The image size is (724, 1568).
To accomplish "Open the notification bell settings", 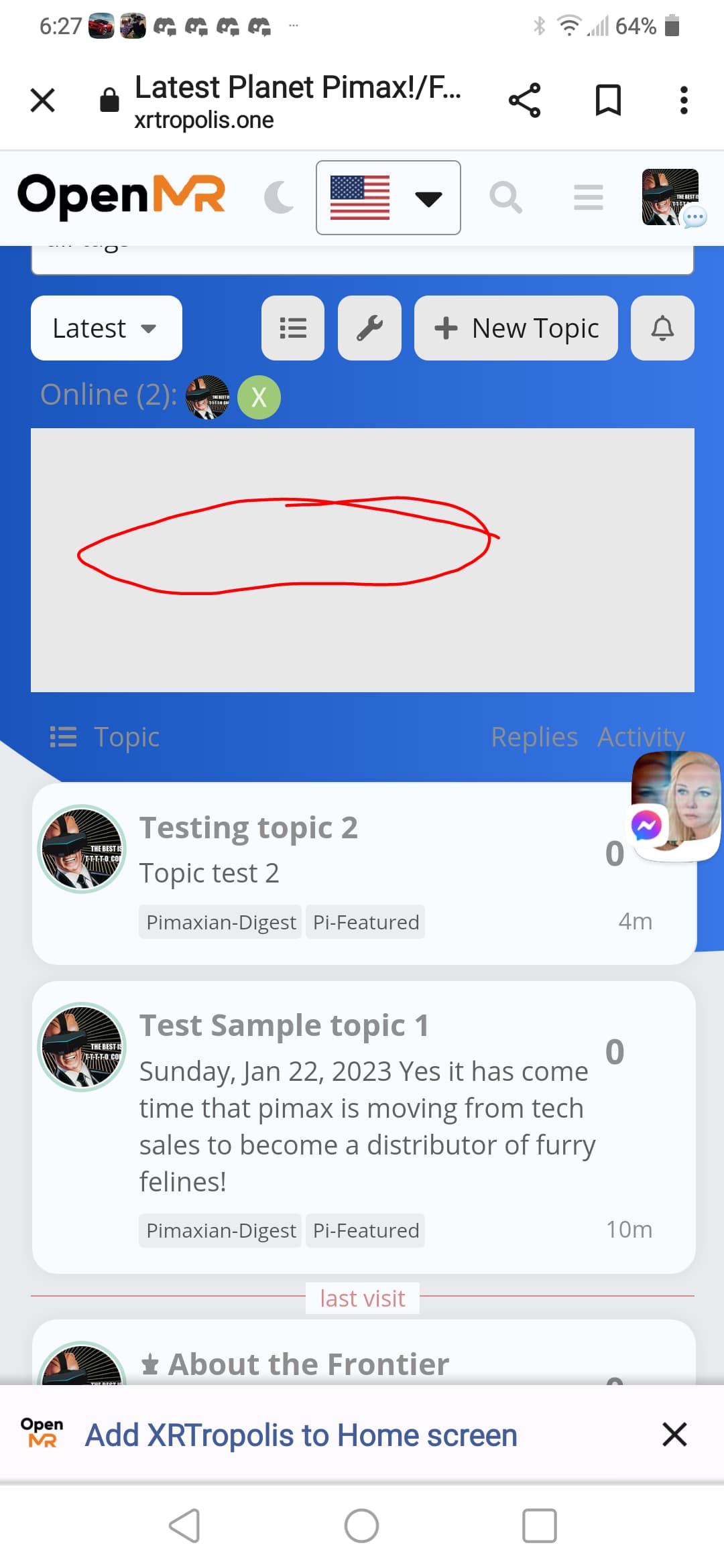I will [662, 328].
